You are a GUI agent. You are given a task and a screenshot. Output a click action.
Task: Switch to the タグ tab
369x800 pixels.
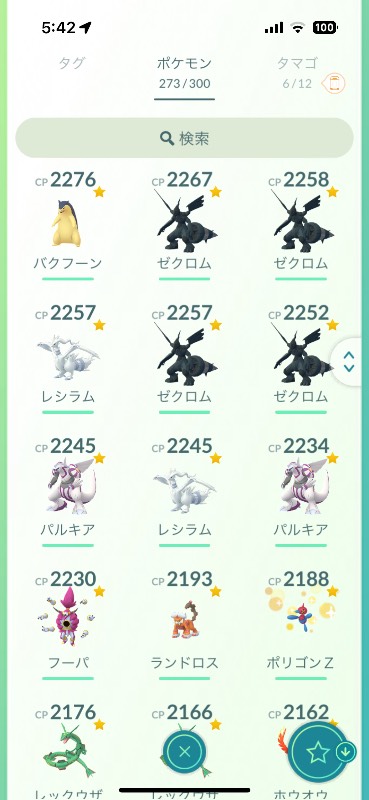72,64
